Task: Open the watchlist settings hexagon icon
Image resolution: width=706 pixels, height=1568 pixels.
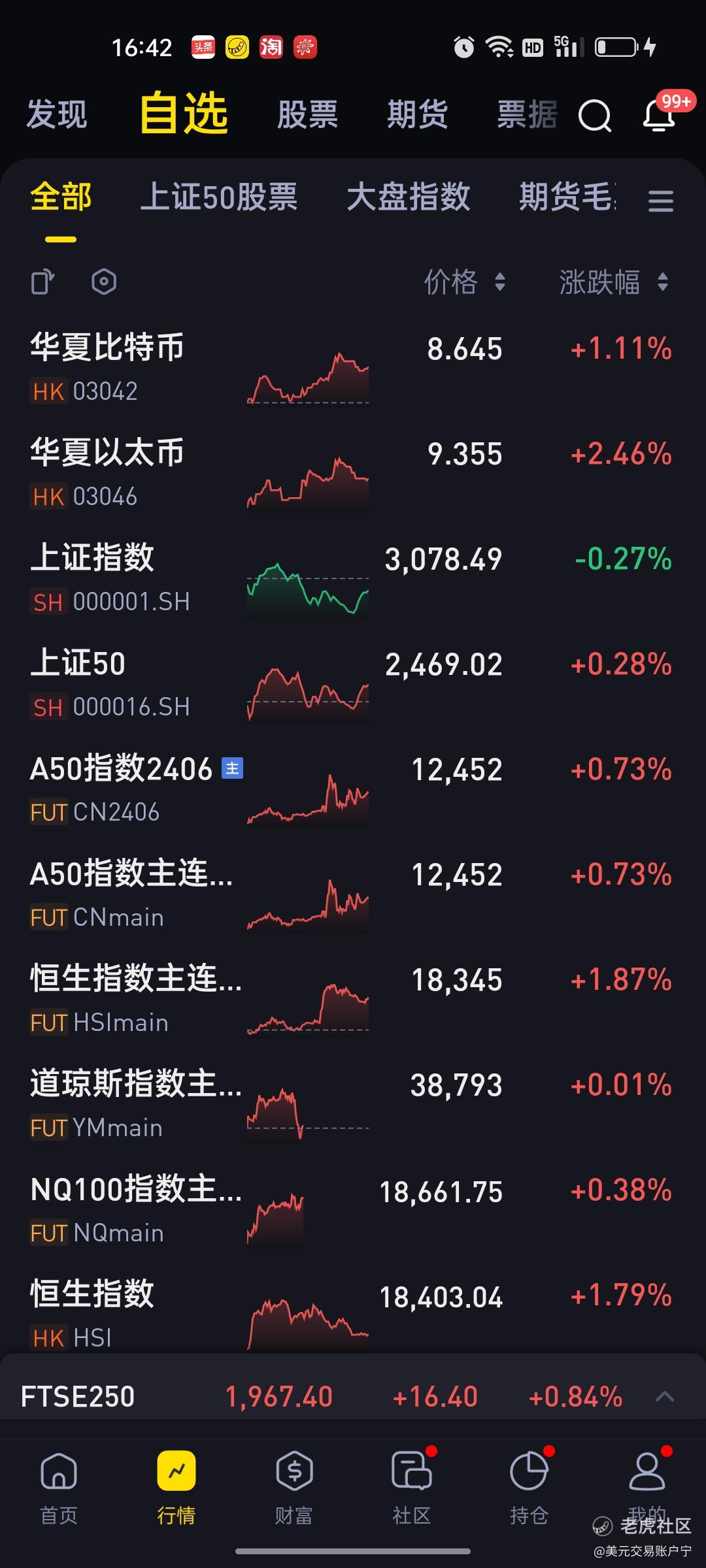Action: [x=104, y=282]
